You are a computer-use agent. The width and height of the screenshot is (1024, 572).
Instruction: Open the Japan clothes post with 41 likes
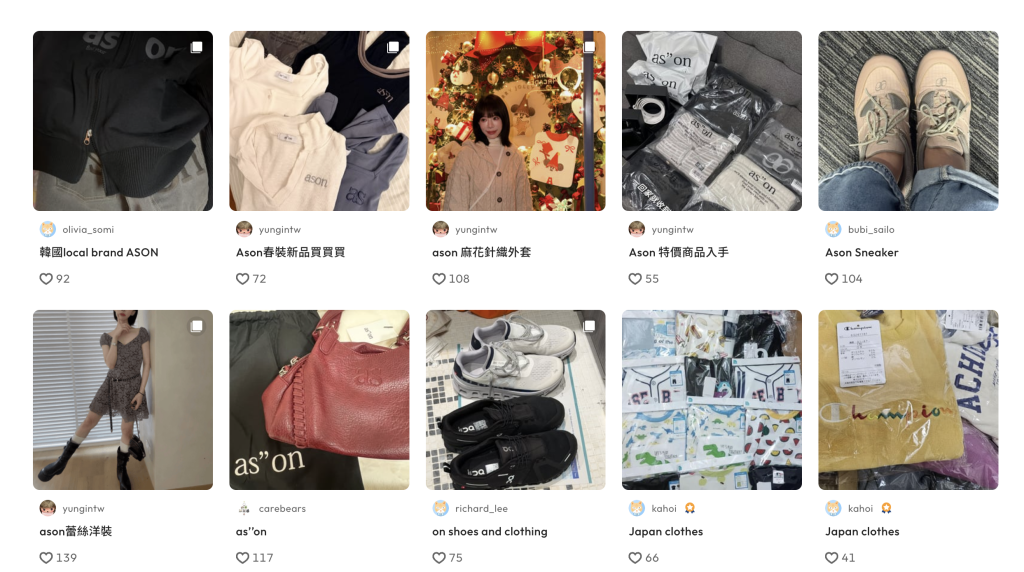(x=908, y=400)
